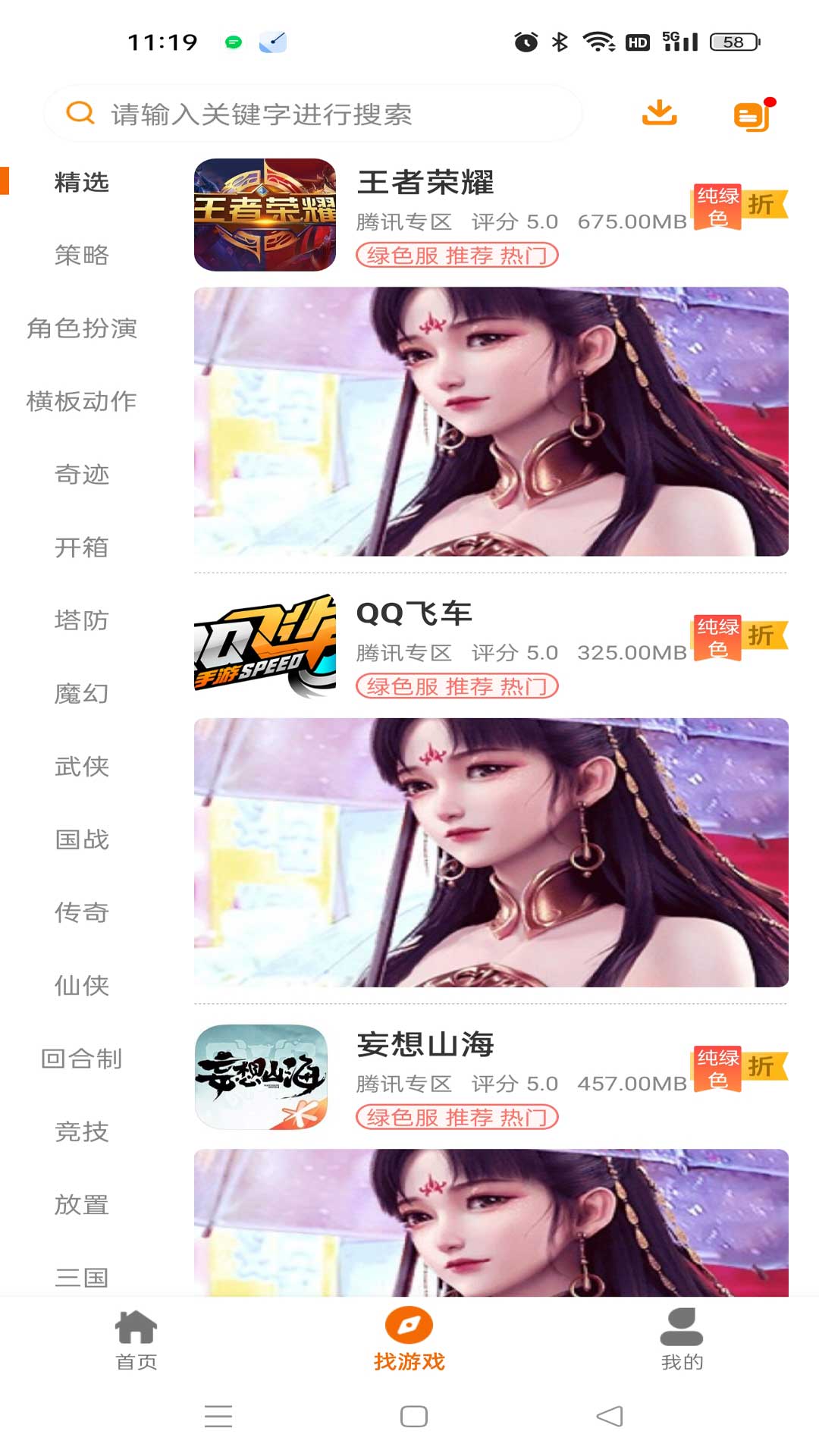Viewport: 819px width, 1456px height.
Task: Open the 妄想山海 game listing
Action: pos(425,1045)
